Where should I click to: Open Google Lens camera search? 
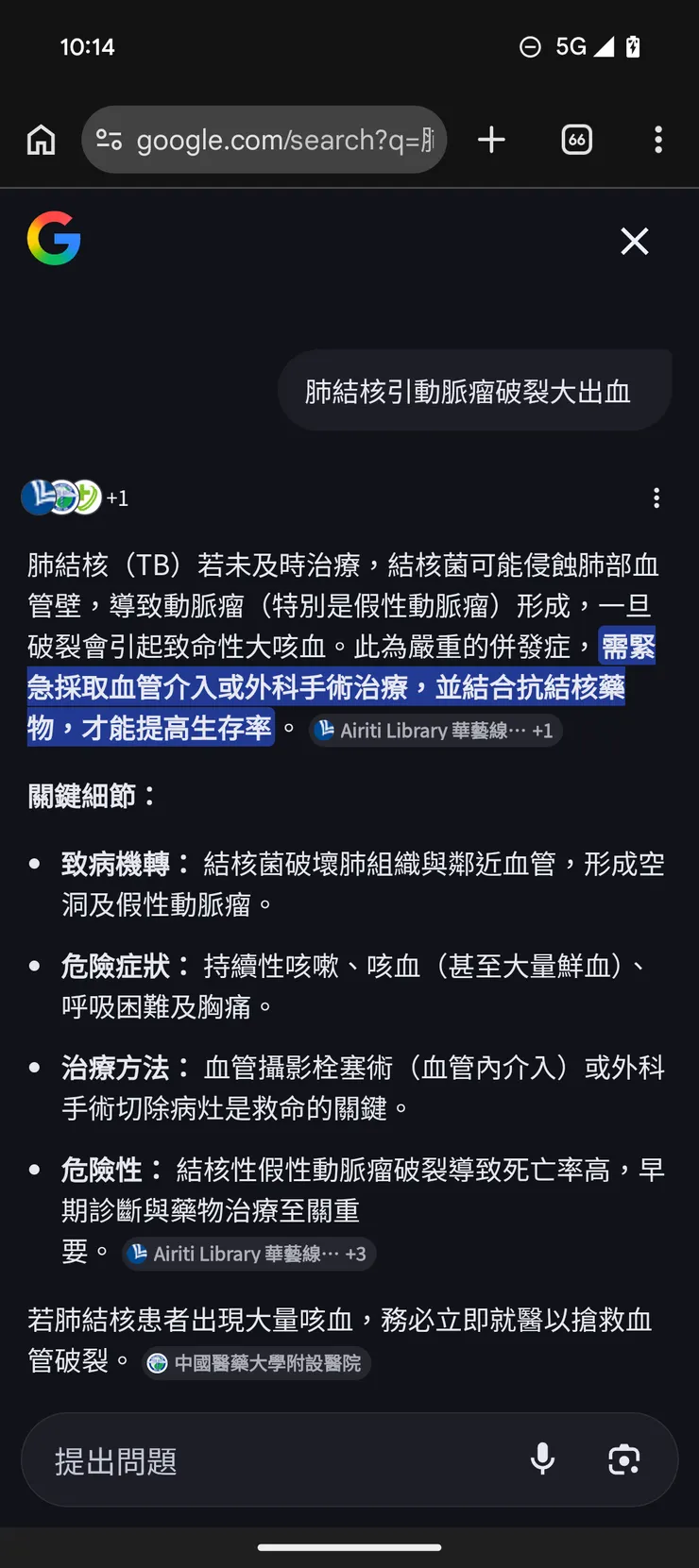[622, 1459]
